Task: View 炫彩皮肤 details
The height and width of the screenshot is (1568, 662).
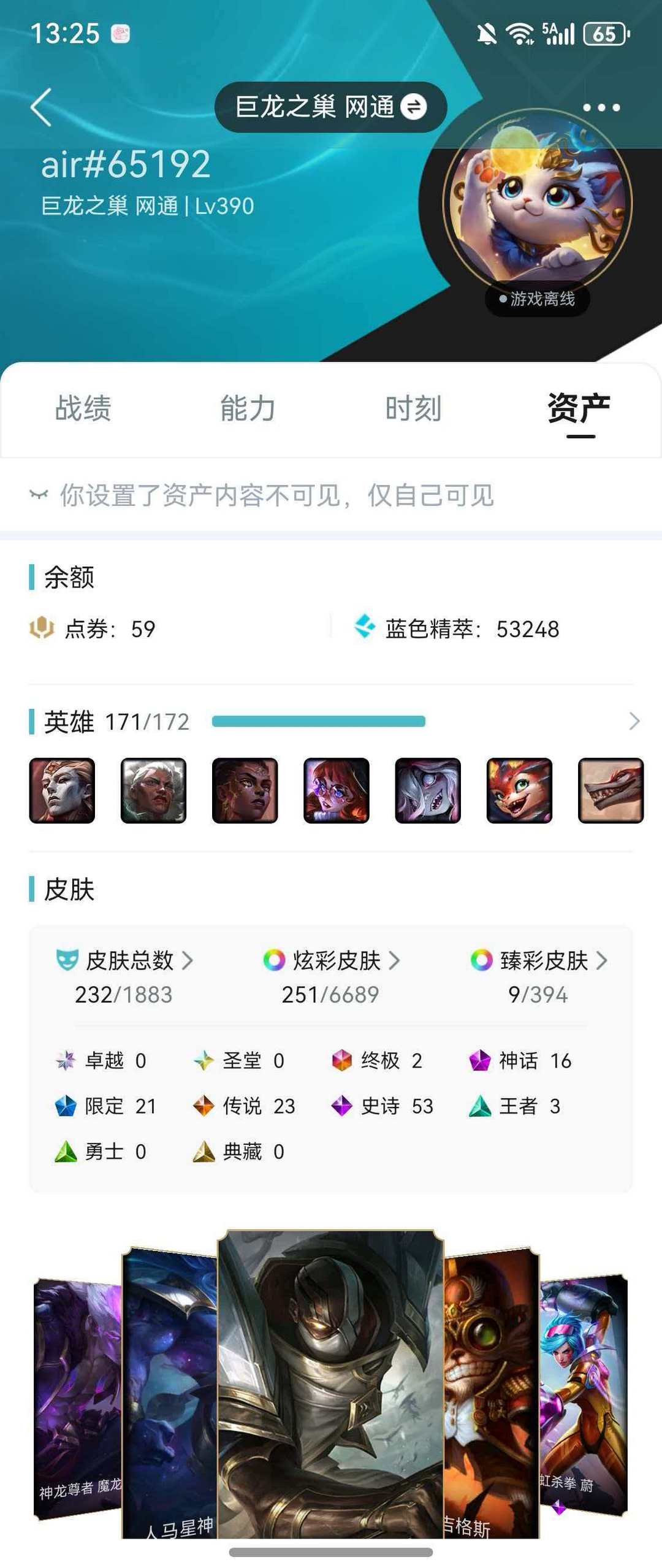Action: [x=331, y=960]
